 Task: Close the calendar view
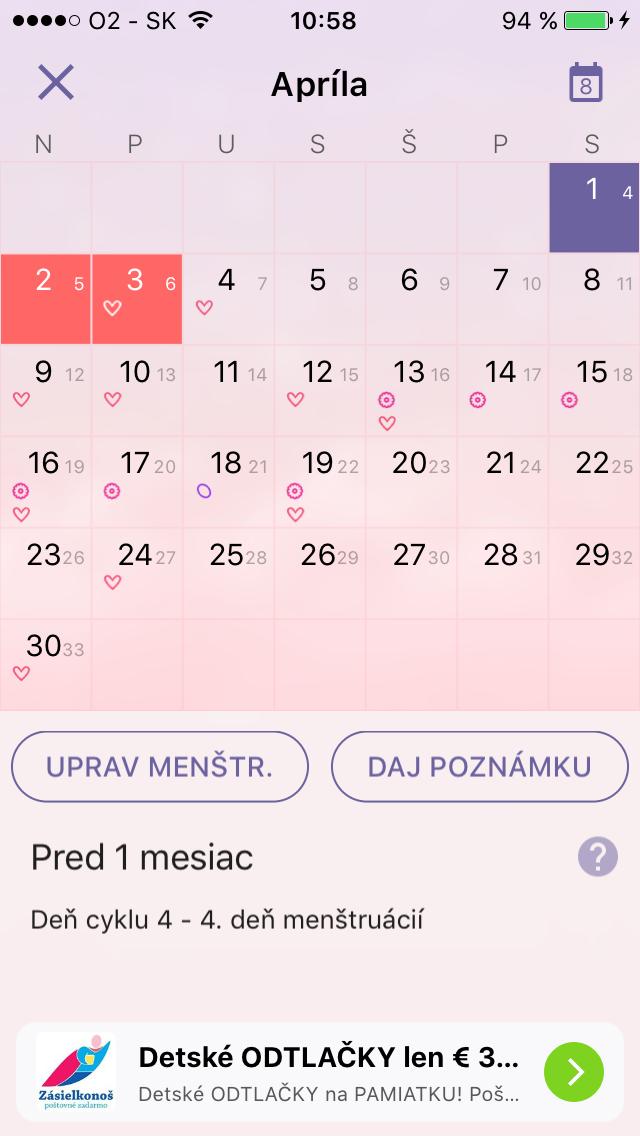point(56,82)
